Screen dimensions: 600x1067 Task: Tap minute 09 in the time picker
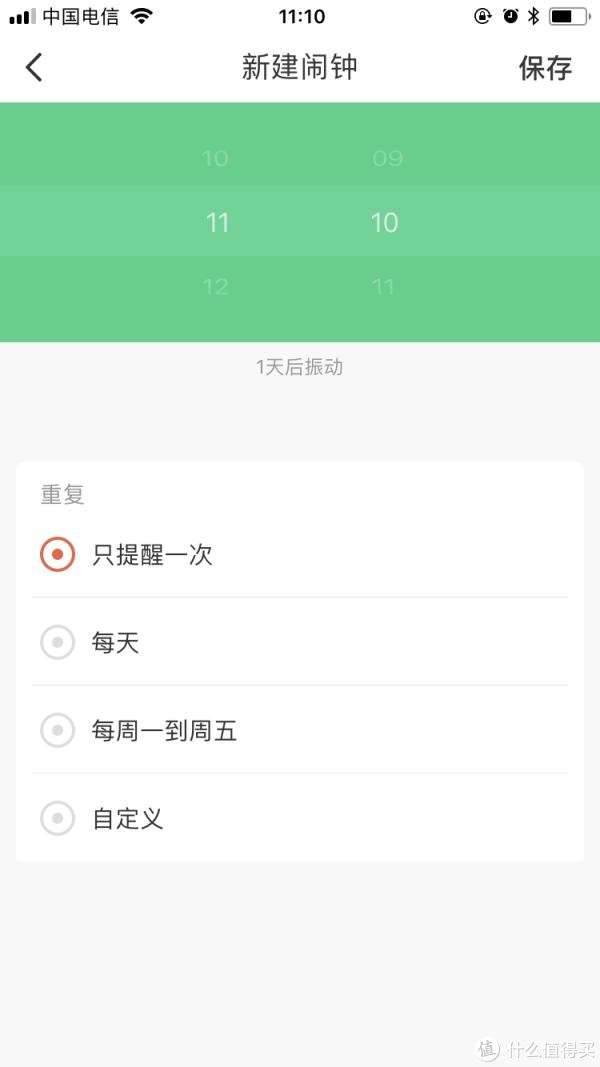[x=388, y=159]
